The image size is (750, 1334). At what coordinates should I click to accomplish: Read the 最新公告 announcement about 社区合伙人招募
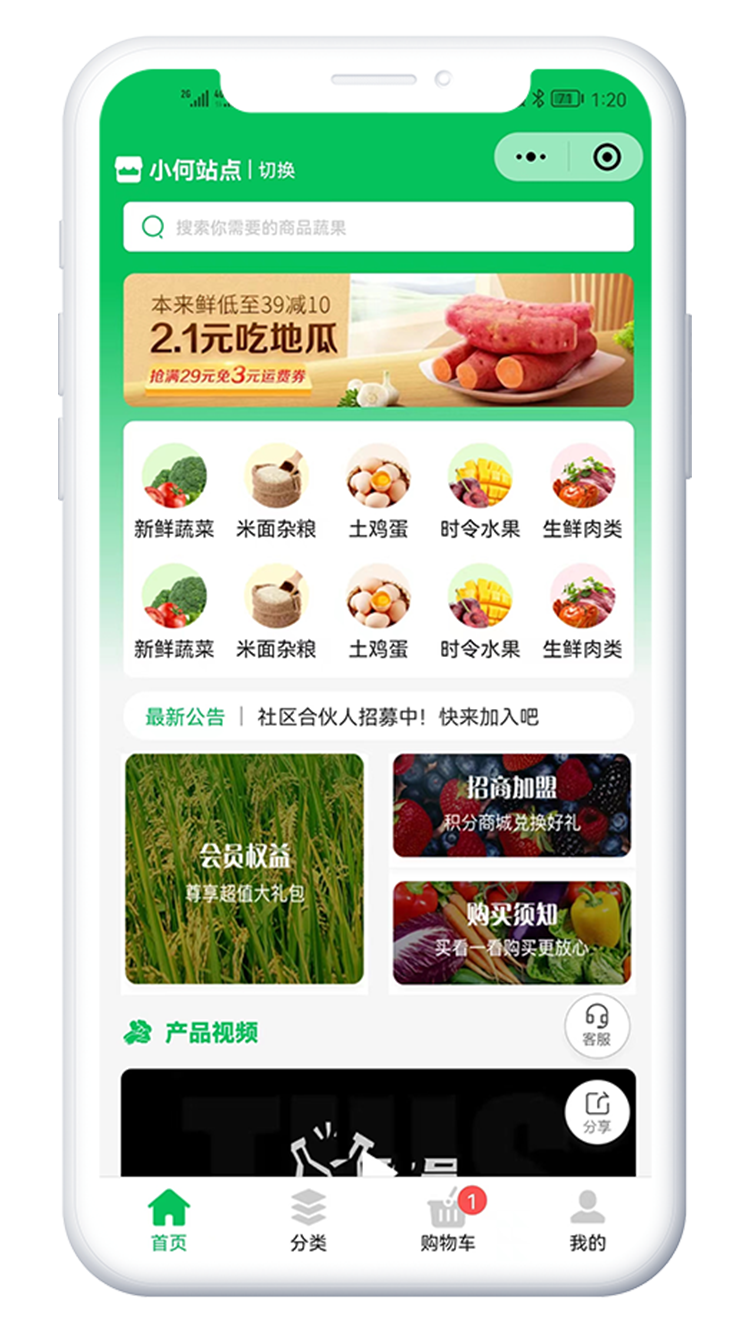pyautogui.click(x=398, y=717)
